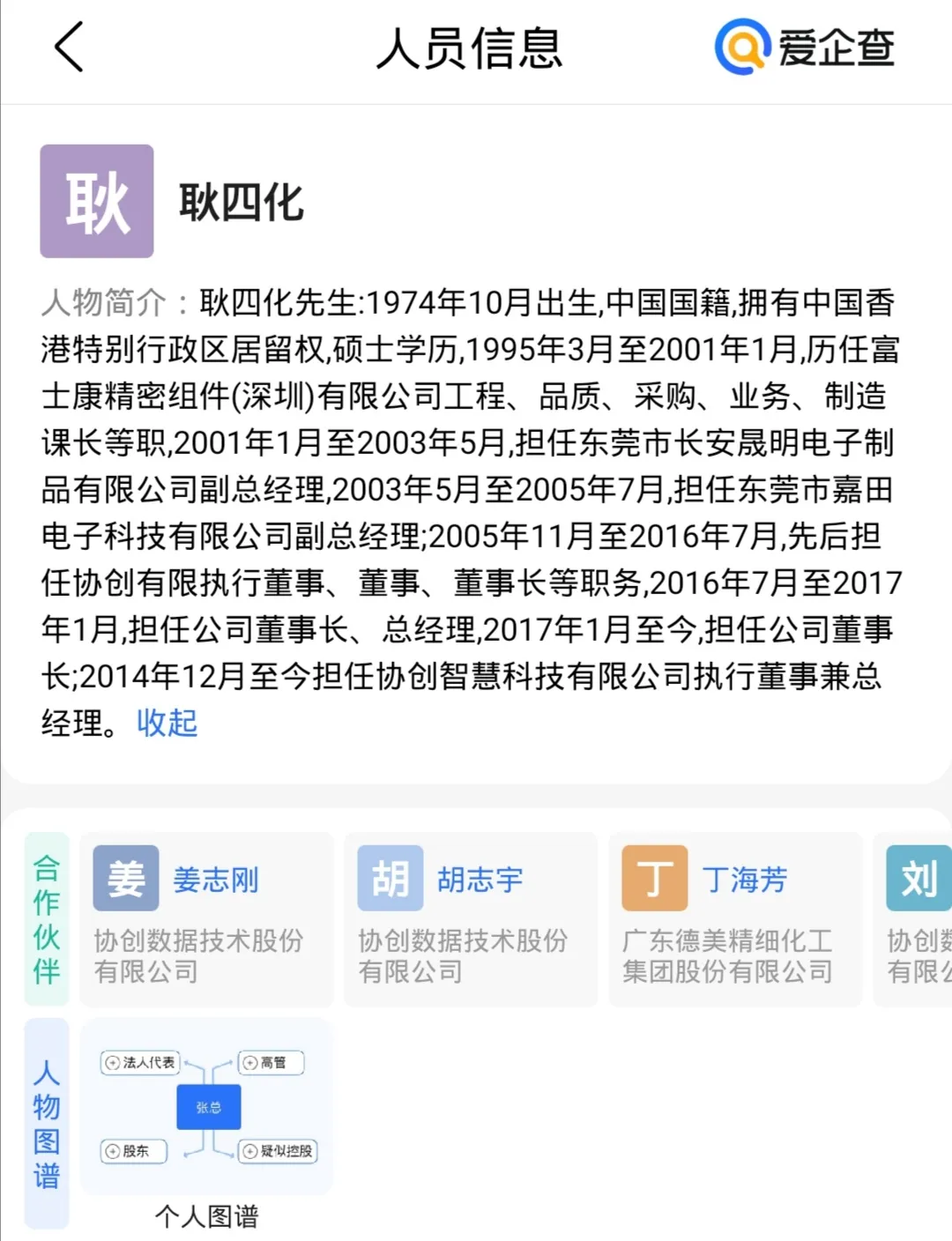Image resolution: width=952 pixels, height=1241 pixels.
Task: Open partner card 胡志宇
Action: pyautogui.click(x=471, y=918)
